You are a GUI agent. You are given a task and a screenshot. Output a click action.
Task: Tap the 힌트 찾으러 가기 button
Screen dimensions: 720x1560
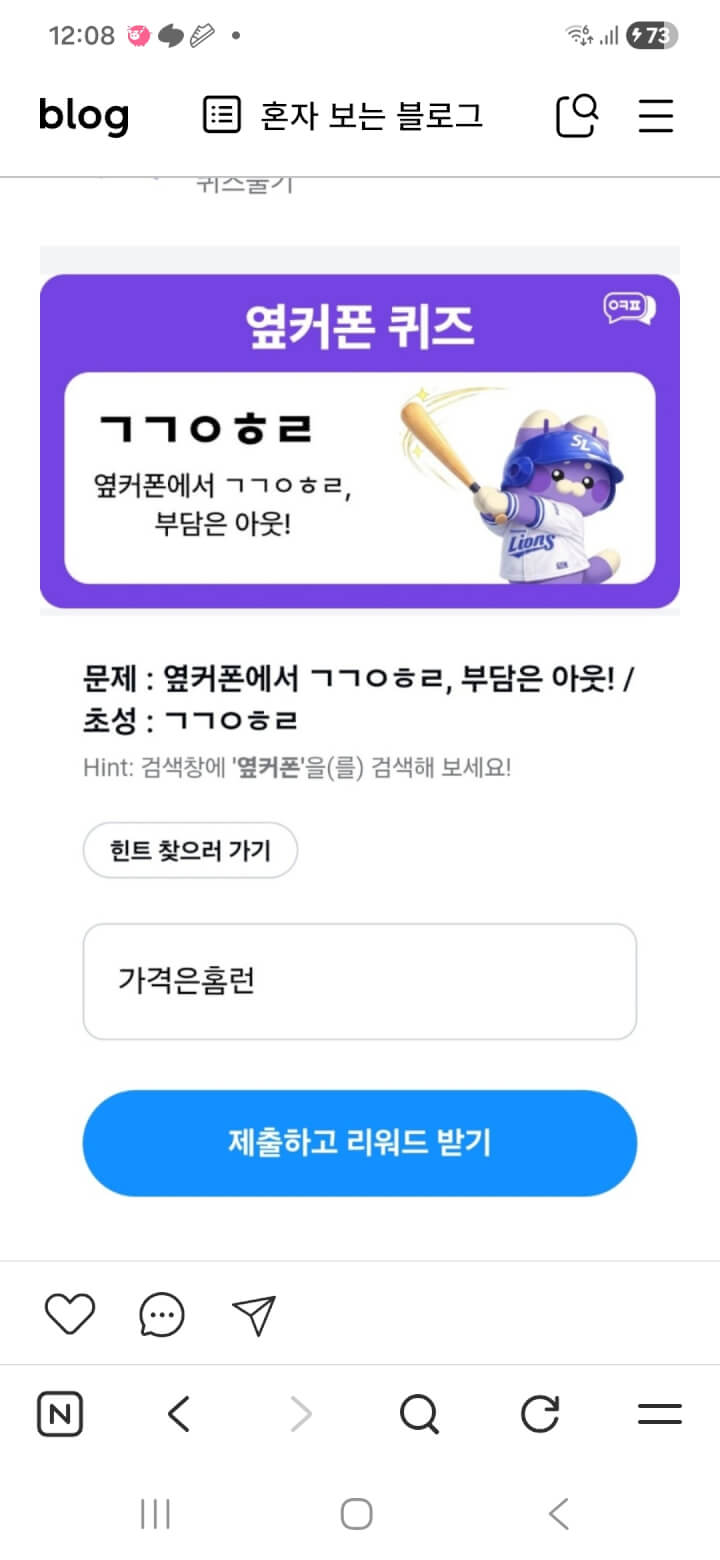(x=190, y=850)
